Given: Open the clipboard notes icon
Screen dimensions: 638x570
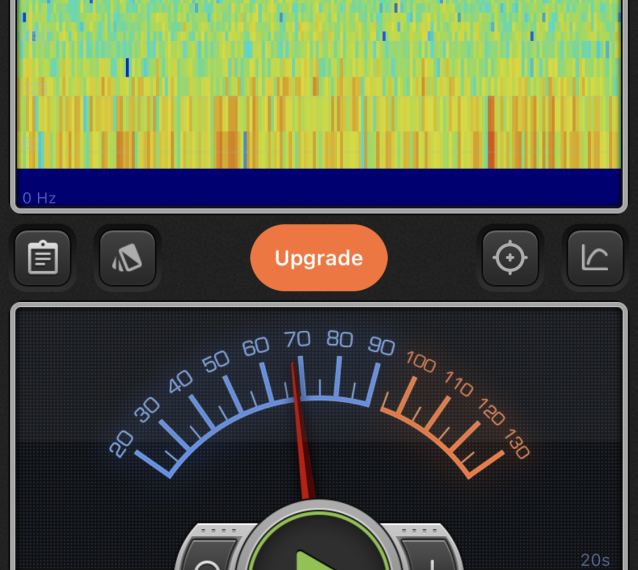Looking at the screenshot, I should coord(42,258).
